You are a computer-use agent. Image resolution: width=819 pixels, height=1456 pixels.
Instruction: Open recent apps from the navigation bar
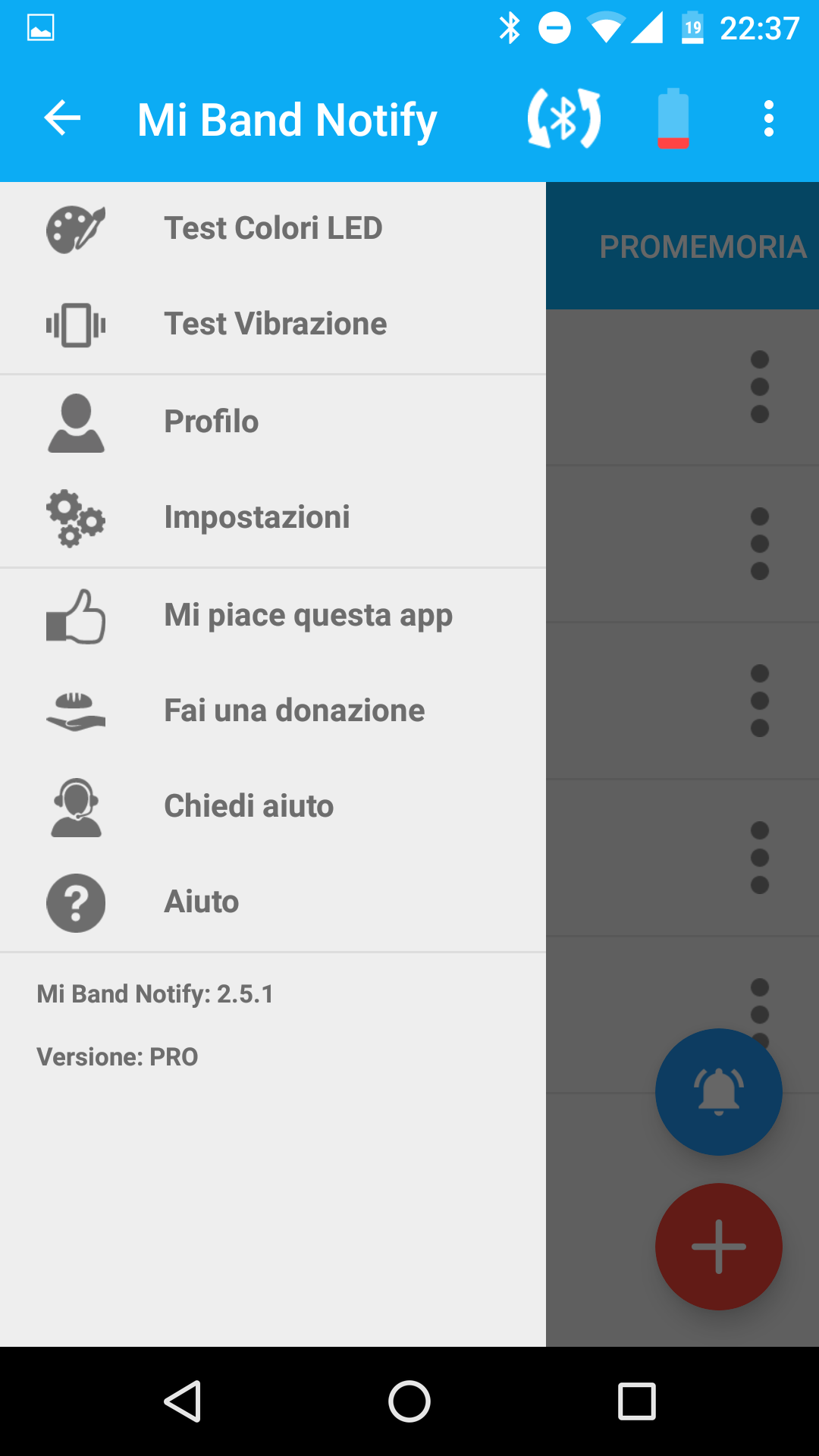(x=637, y=1401)
